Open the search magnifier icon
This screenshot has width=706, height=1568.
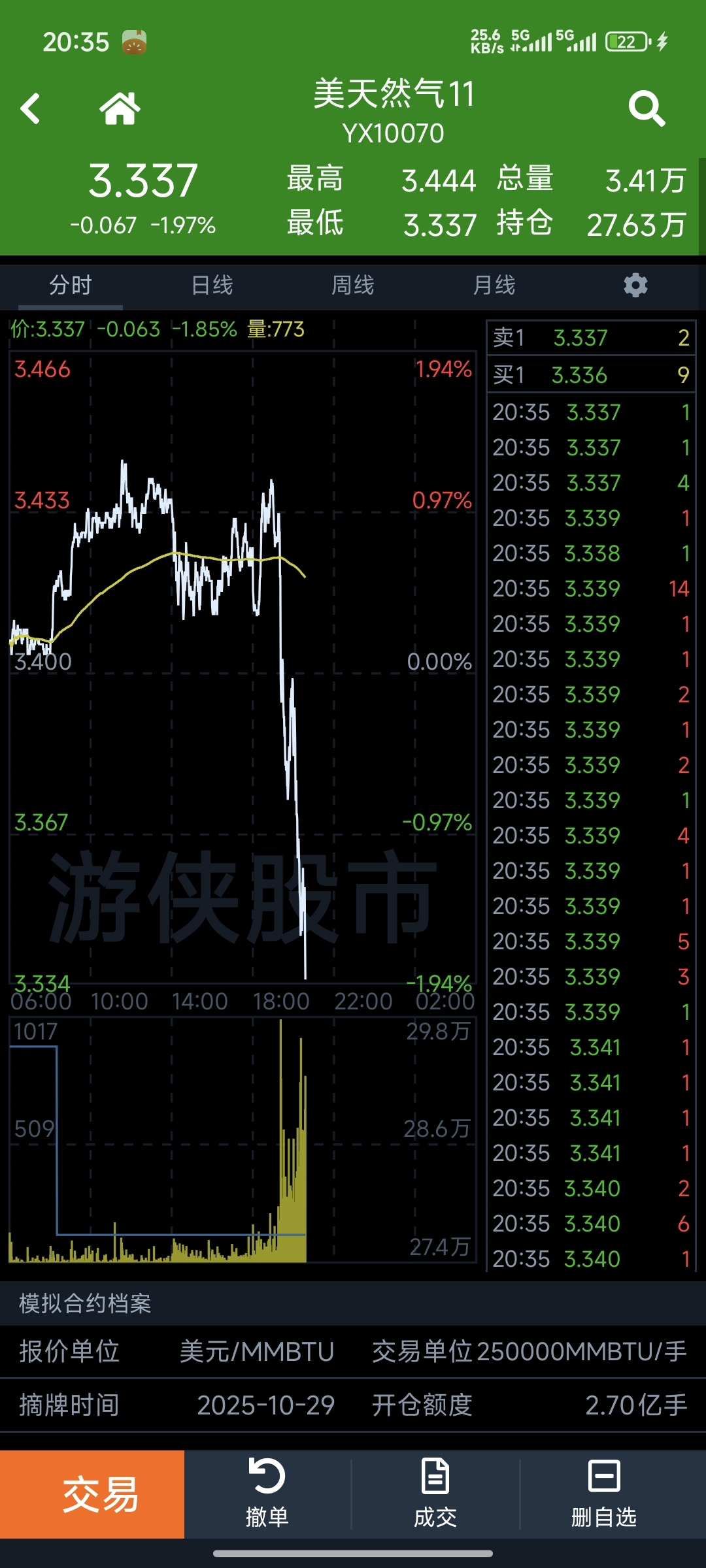(646, 108)
